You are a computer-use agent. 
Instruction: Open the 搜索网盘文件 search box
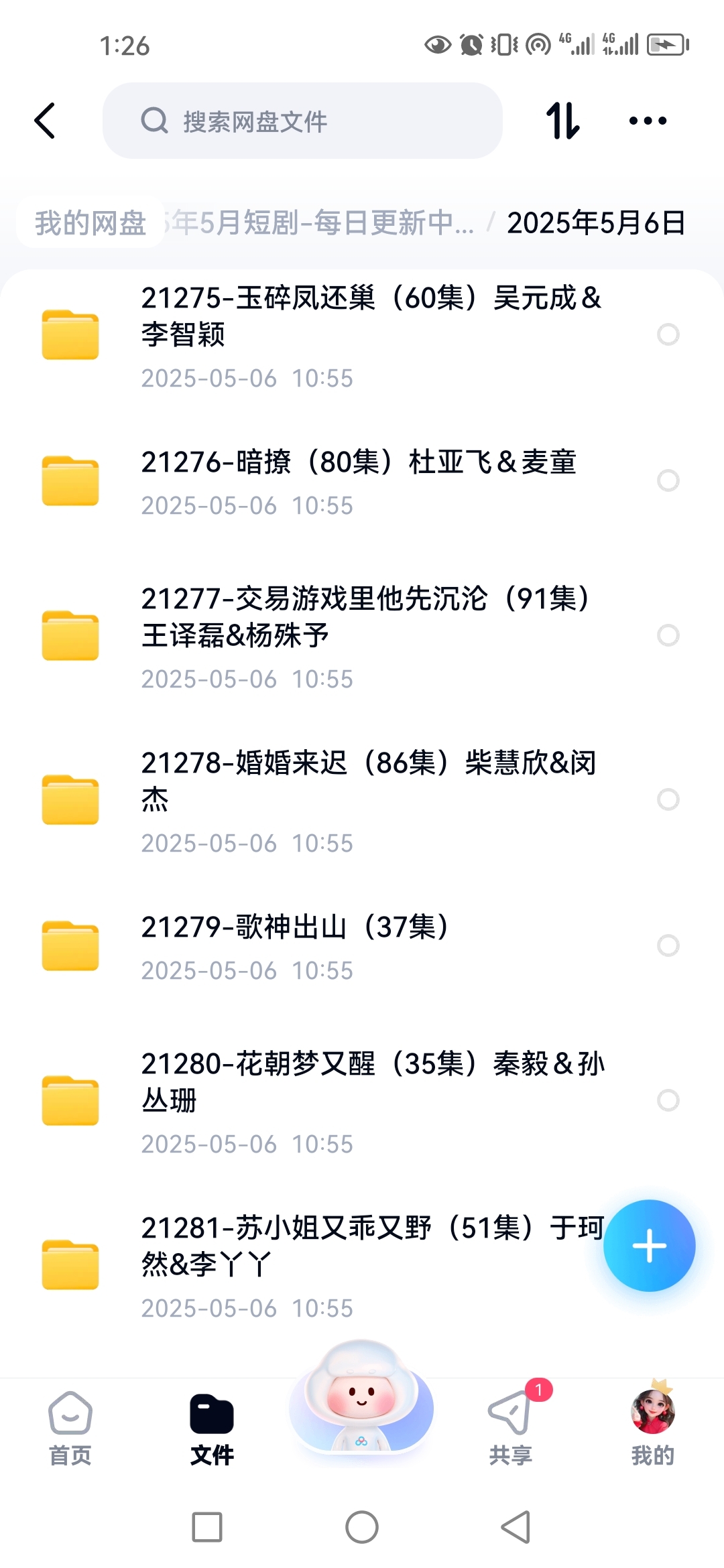(302, 121)
